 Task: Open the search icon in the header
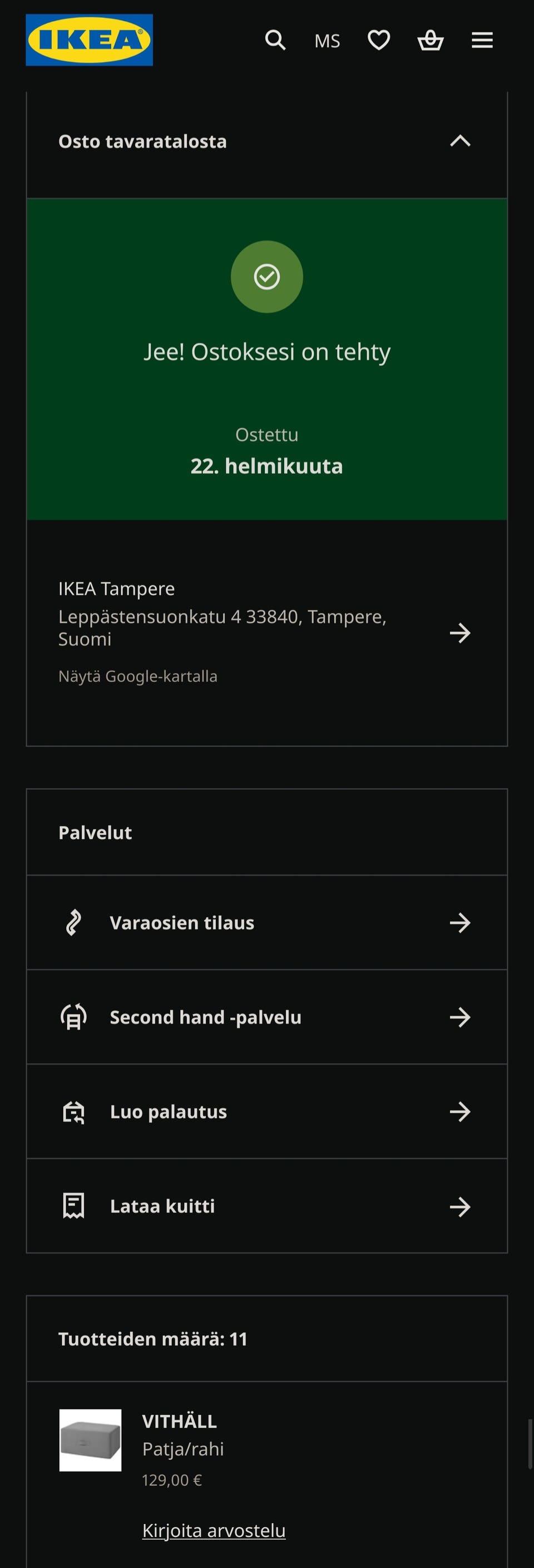275,40
